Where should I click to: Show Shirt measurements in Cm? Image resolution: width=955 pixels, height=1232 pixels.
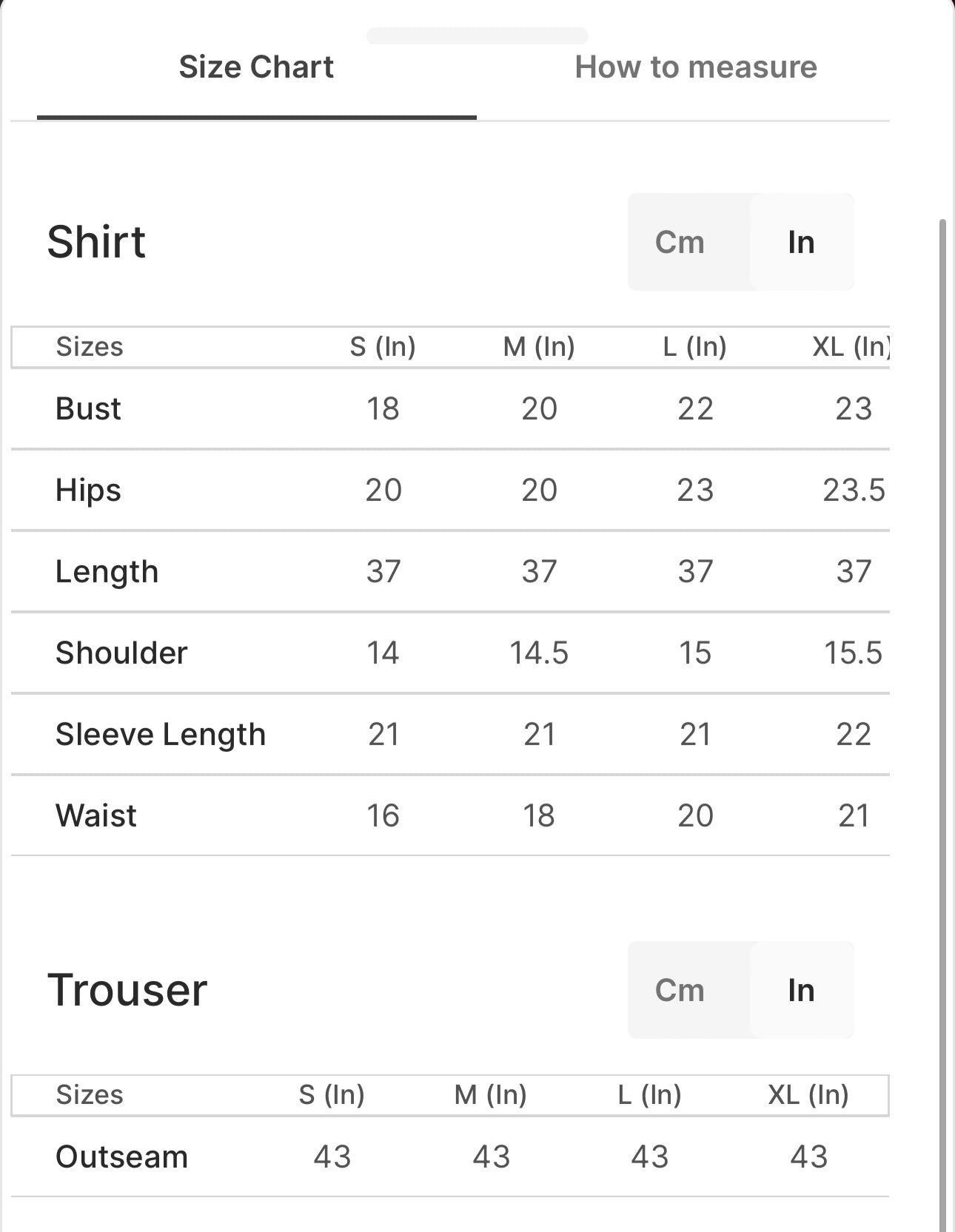680,243
